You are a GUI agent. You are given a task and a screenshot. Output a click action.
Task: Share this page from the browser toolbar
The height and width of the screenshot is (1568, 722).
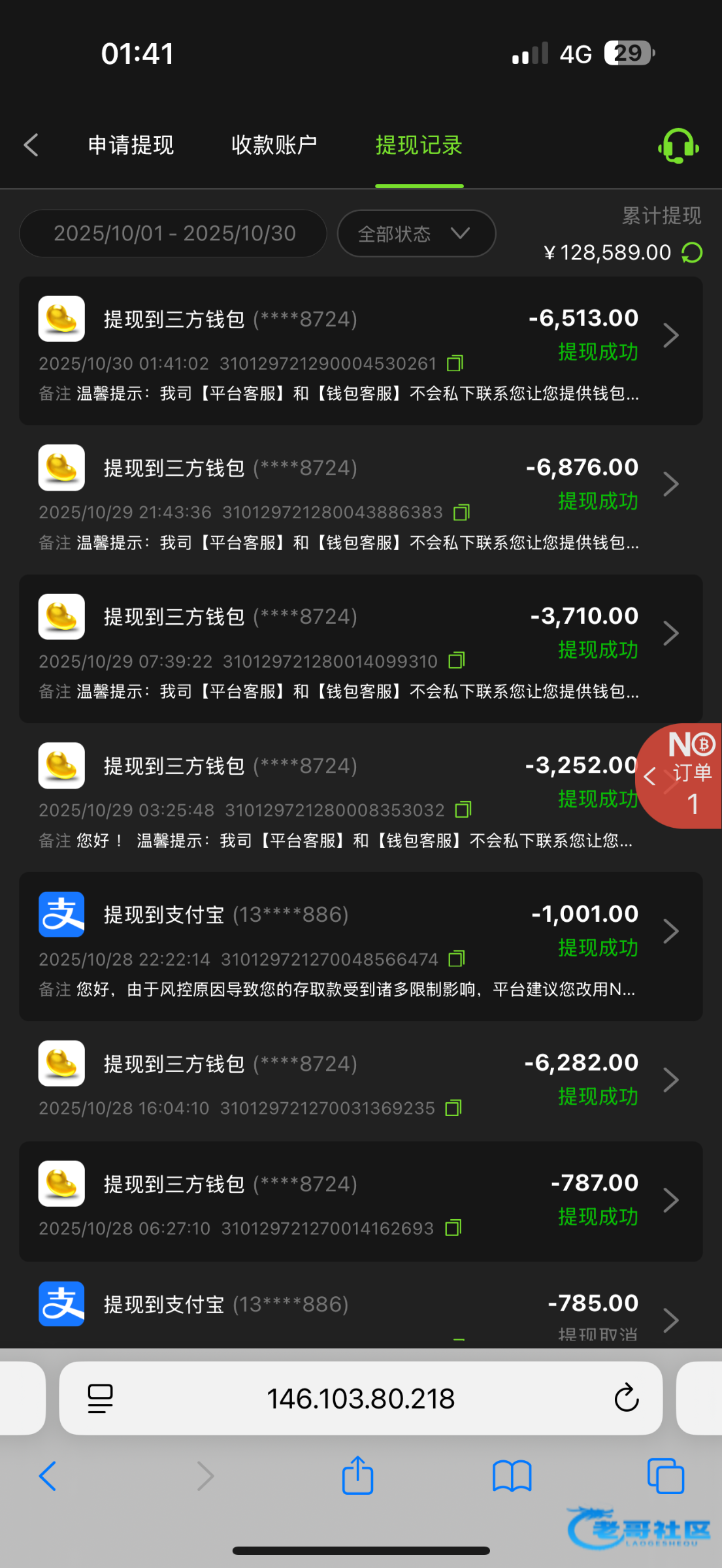tap(357, 1476)
